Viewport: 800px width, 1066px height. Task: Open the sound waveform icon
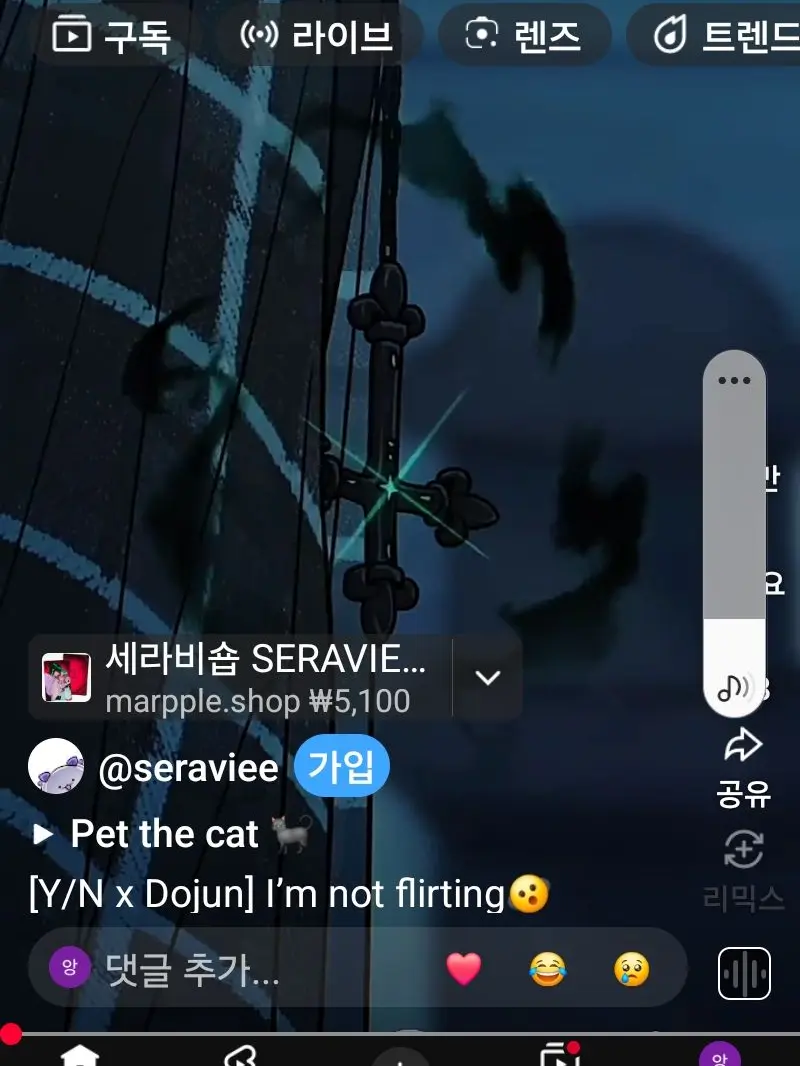click(x=744, y=973)
